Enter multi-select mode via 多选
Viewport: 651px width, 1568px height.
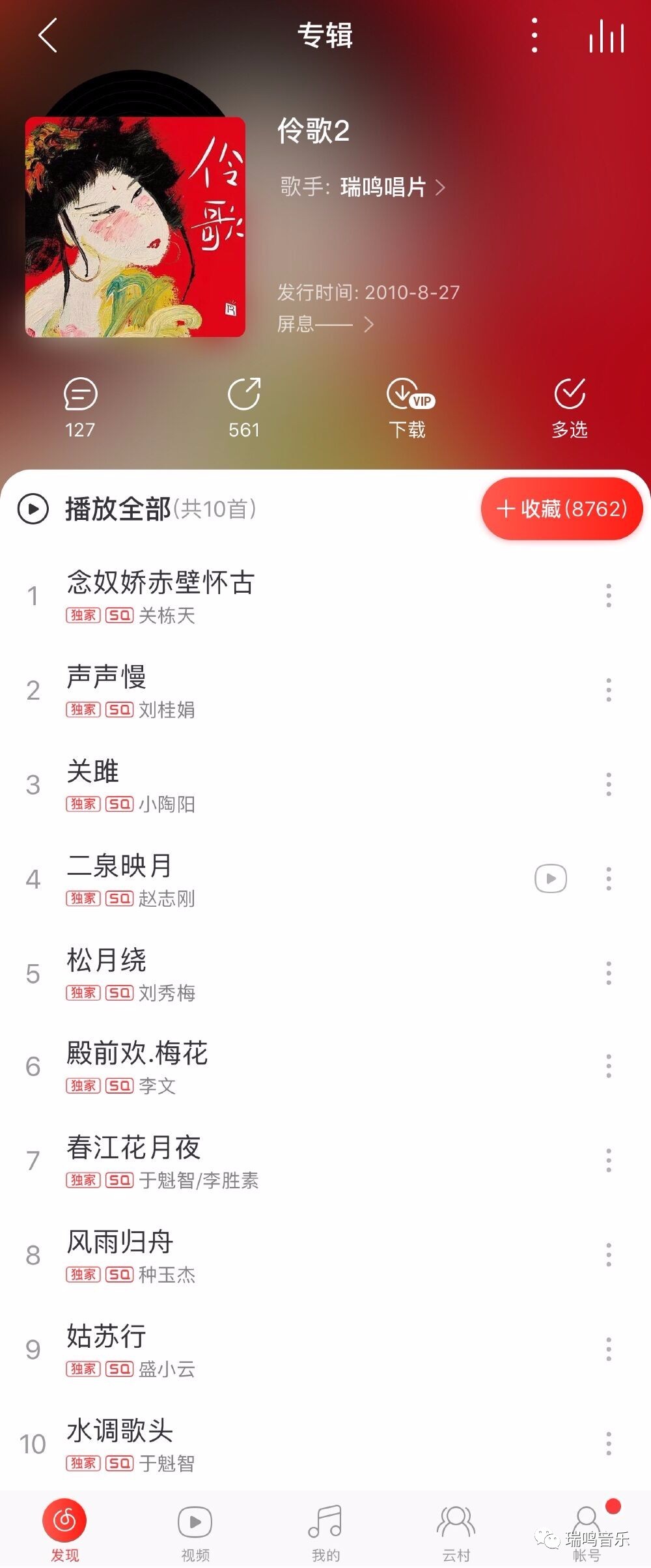(570, 404)
